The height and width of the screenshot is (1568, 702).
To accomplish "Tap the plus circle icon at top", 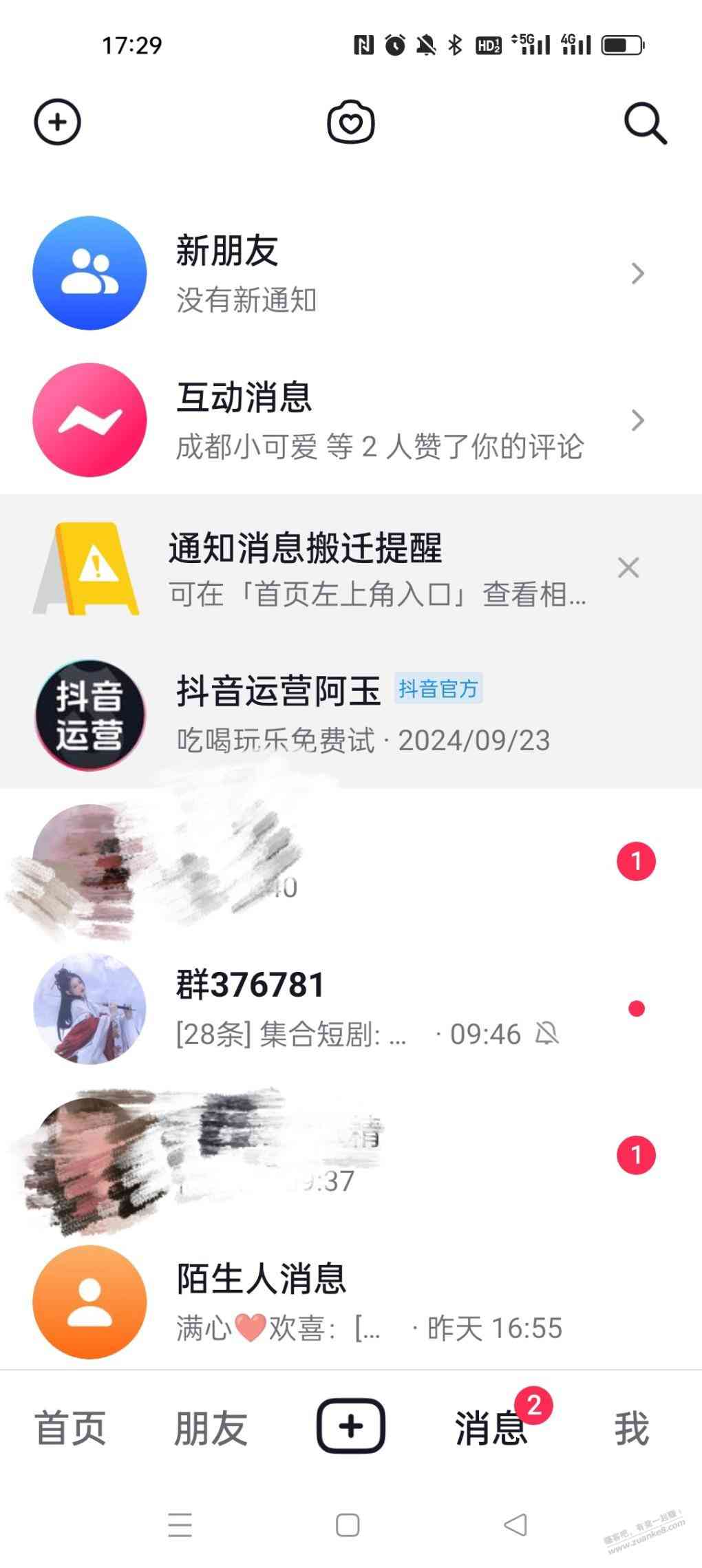I will click(x=58, y=123).
